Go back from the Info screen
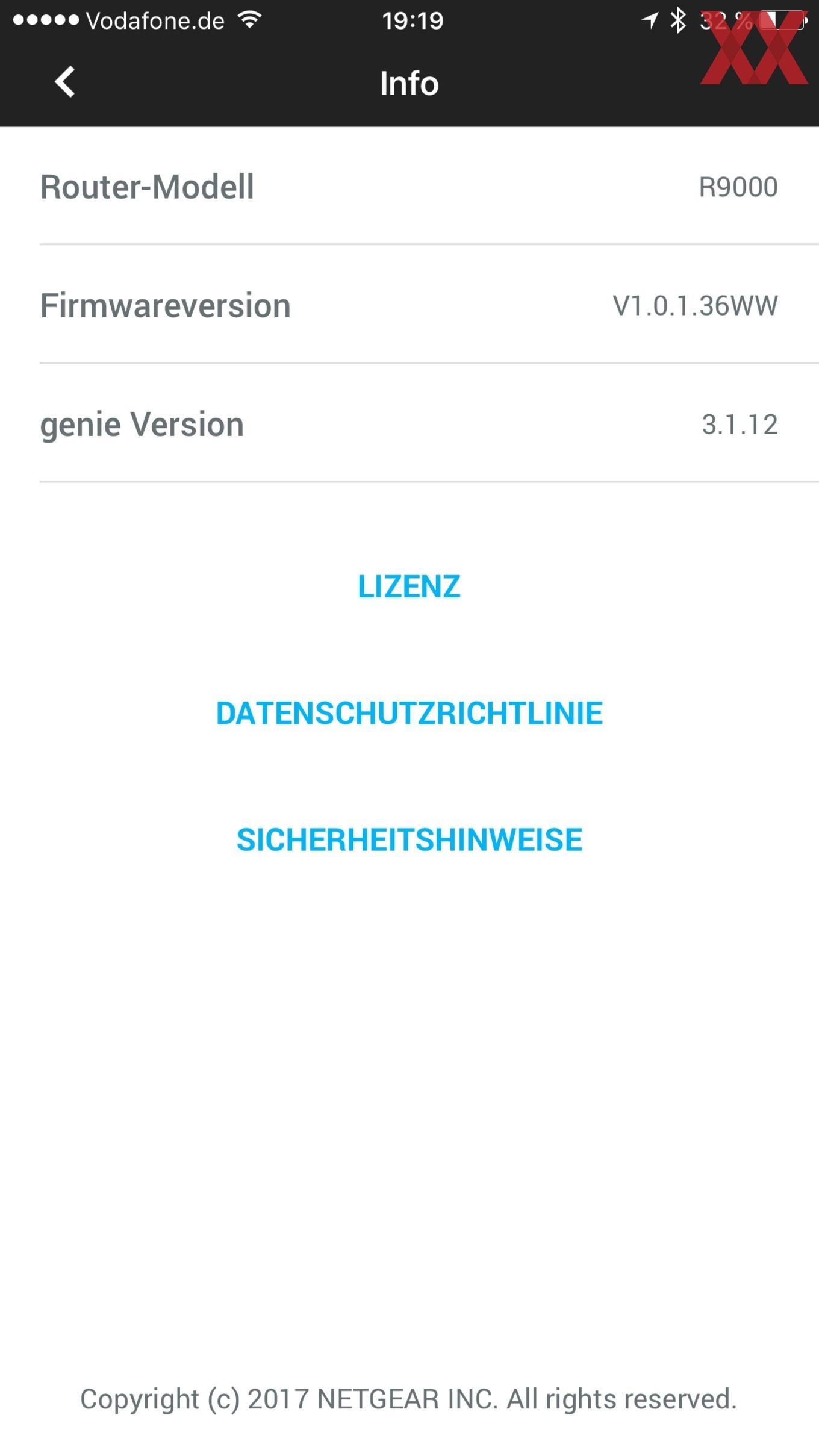Image resolution: width=819 pixels, height=1456 pixels. coord(64,81)
